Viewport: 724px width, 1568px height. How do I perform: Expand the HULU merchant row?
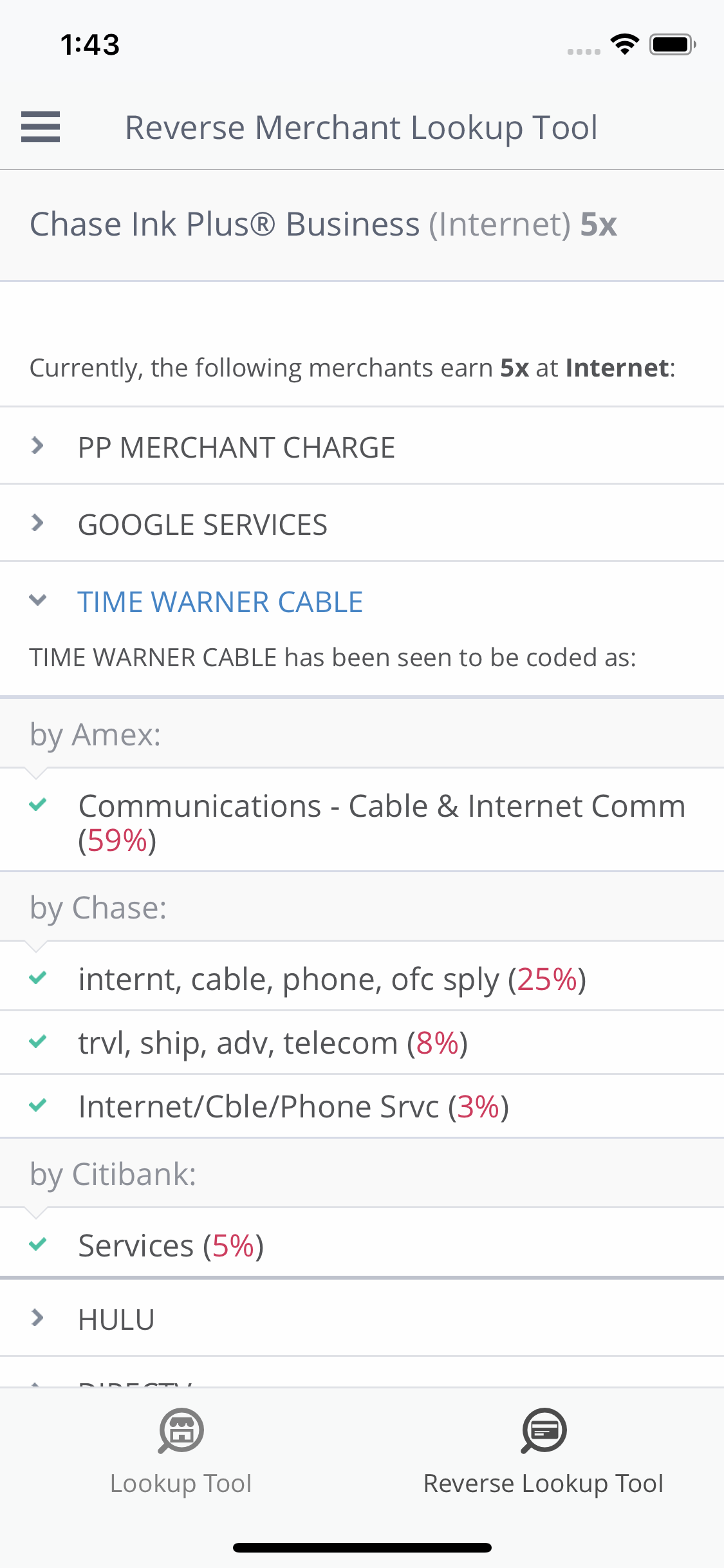(362, 1319)
